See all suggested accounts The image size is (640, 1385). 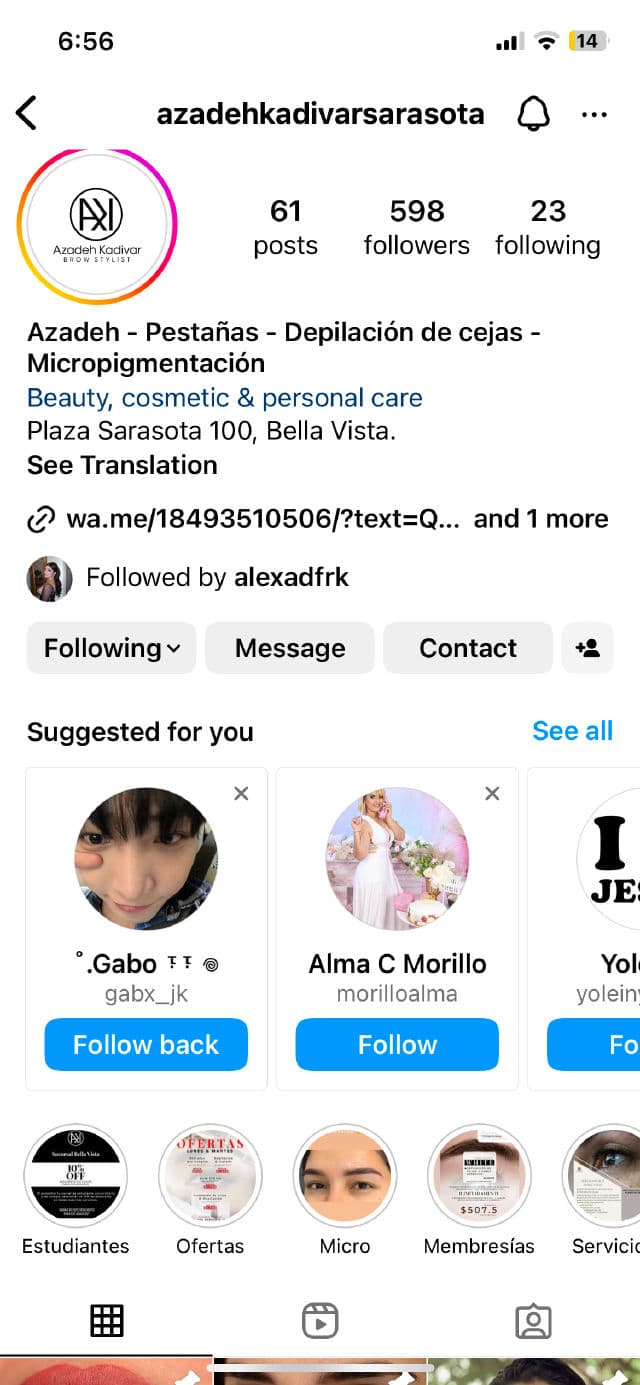tap(572, 731)
